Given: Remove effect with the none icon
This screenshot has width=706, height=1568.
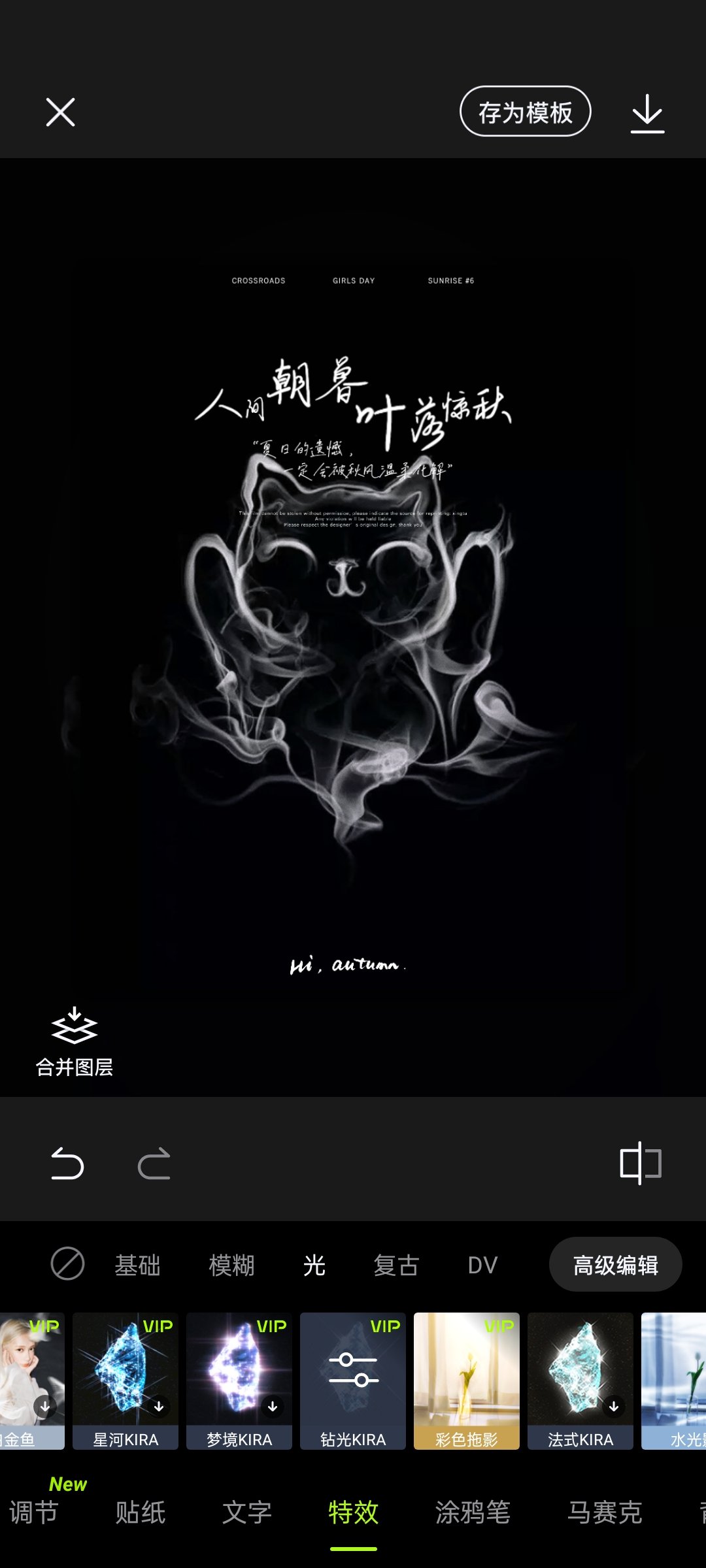Looking at the screenshot, I should click(x=67, y=1264).
